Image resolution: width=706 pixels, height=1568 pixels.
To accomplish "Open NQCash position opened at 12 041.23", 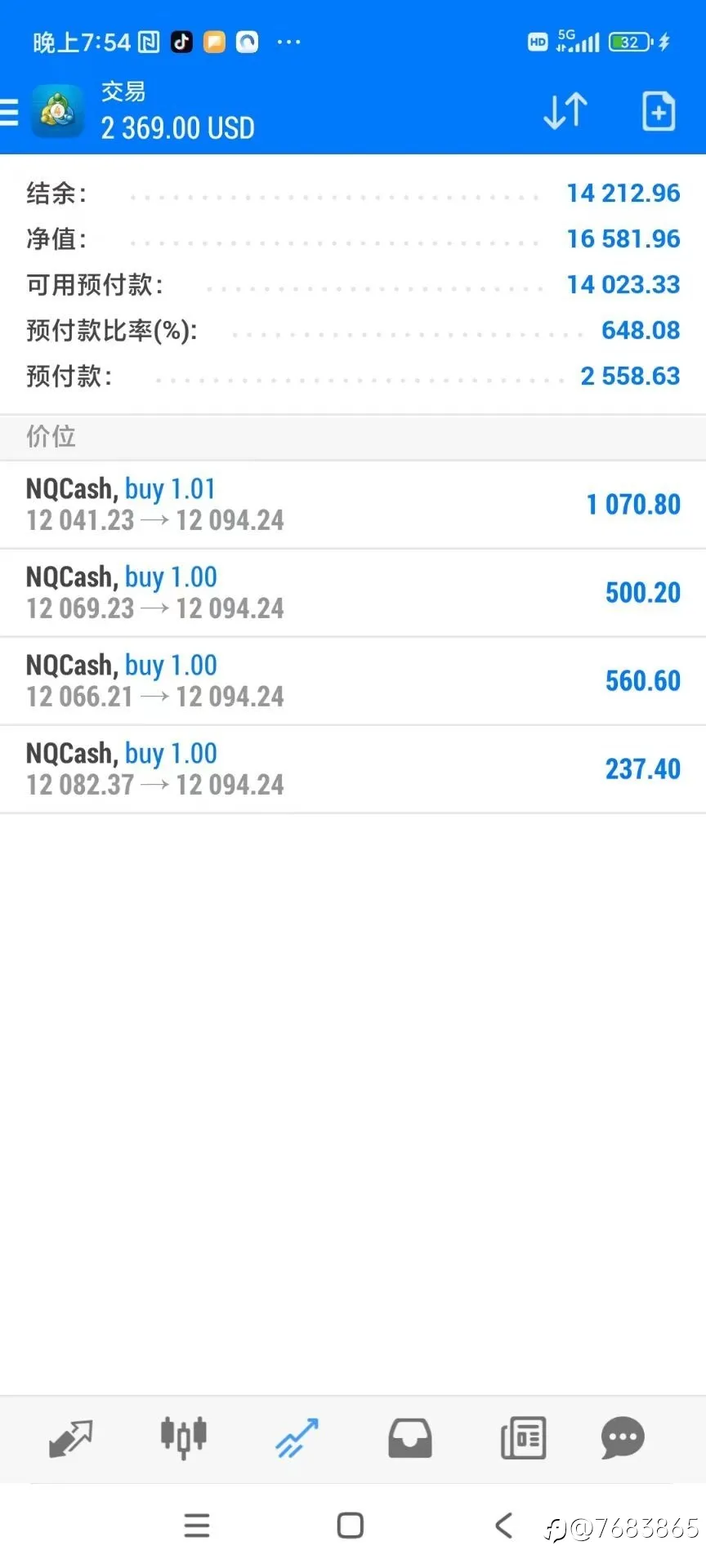I will [x=353, y=505].
